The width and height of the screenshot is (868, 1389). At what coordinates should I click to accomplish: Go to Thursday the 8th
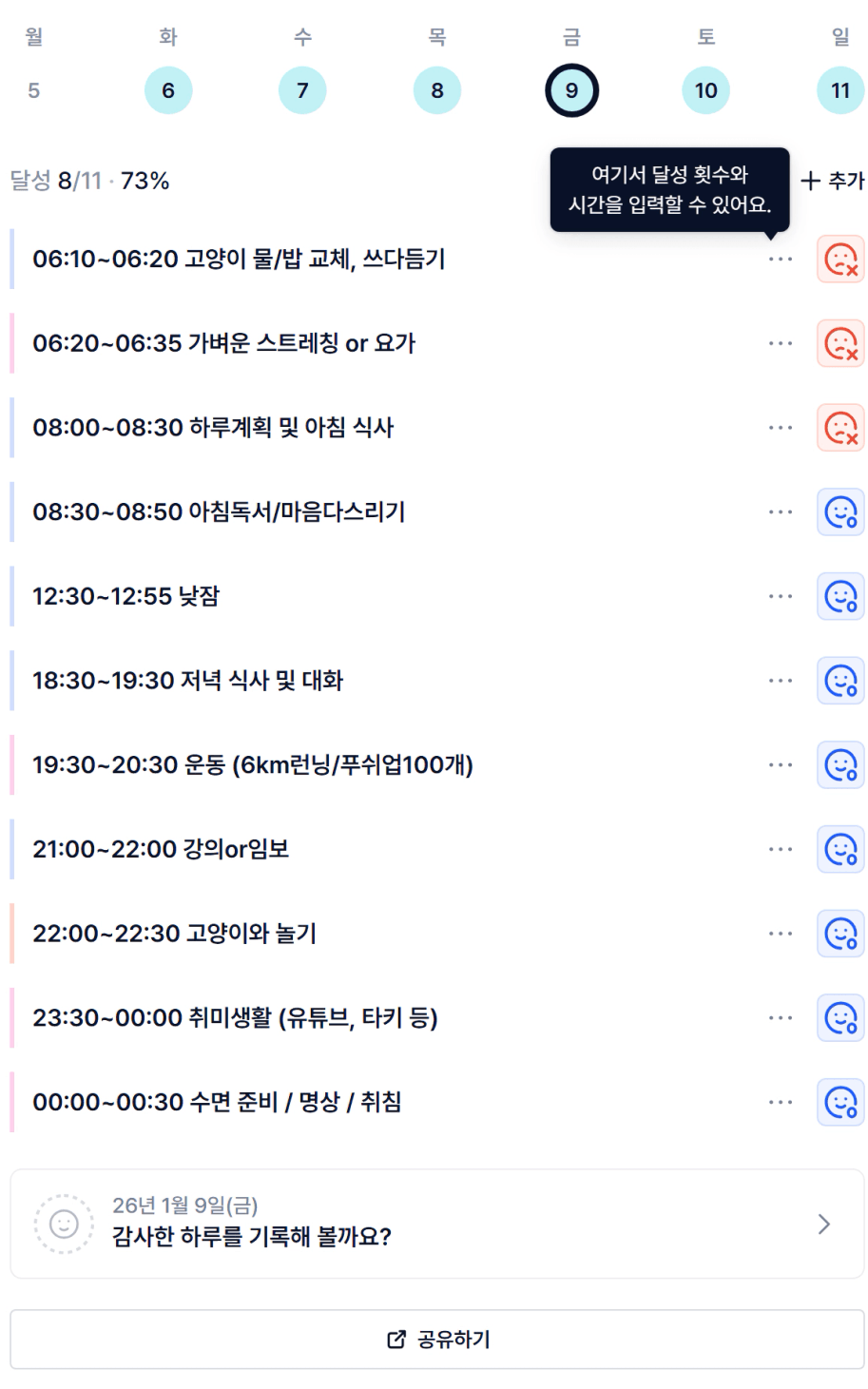(437, 91)
